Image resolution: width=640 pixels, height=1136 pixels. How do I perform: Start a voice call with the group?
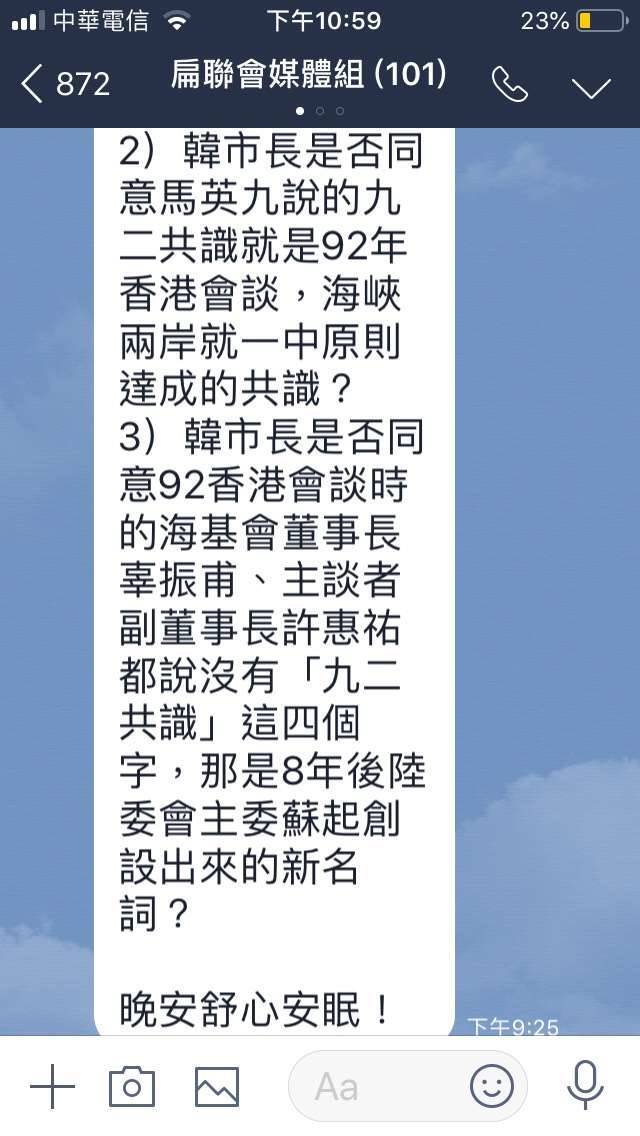click(x=510, y=86)
